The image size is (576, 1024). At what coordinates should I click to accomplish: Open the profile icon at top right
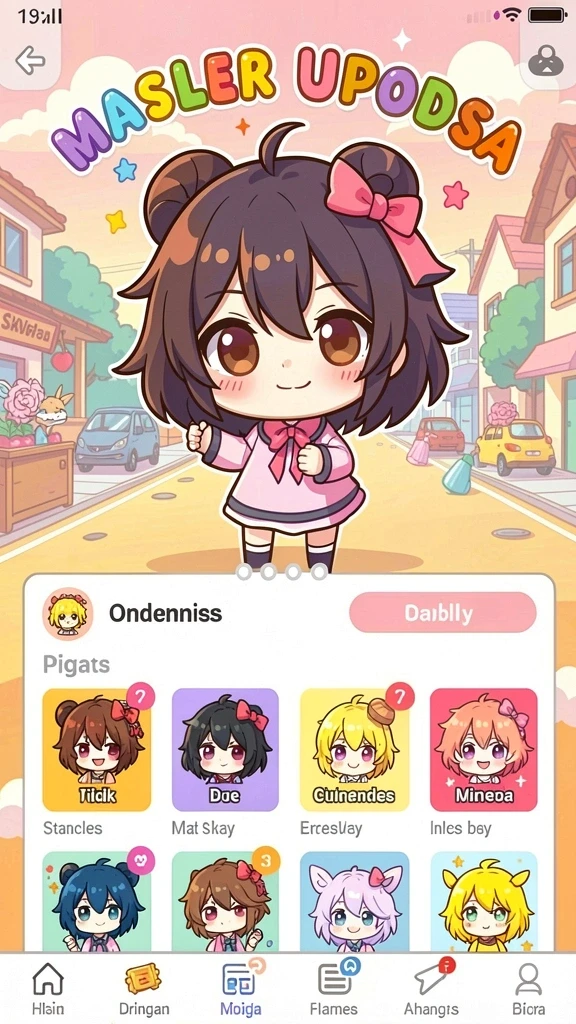click(545, 61)
